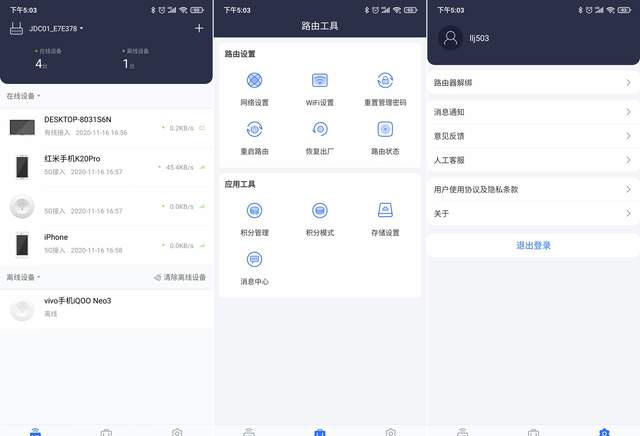The width and height of the screenshot is (640, 436).
Task: Select 恢复出厂 factory reset
Action: 320,138
